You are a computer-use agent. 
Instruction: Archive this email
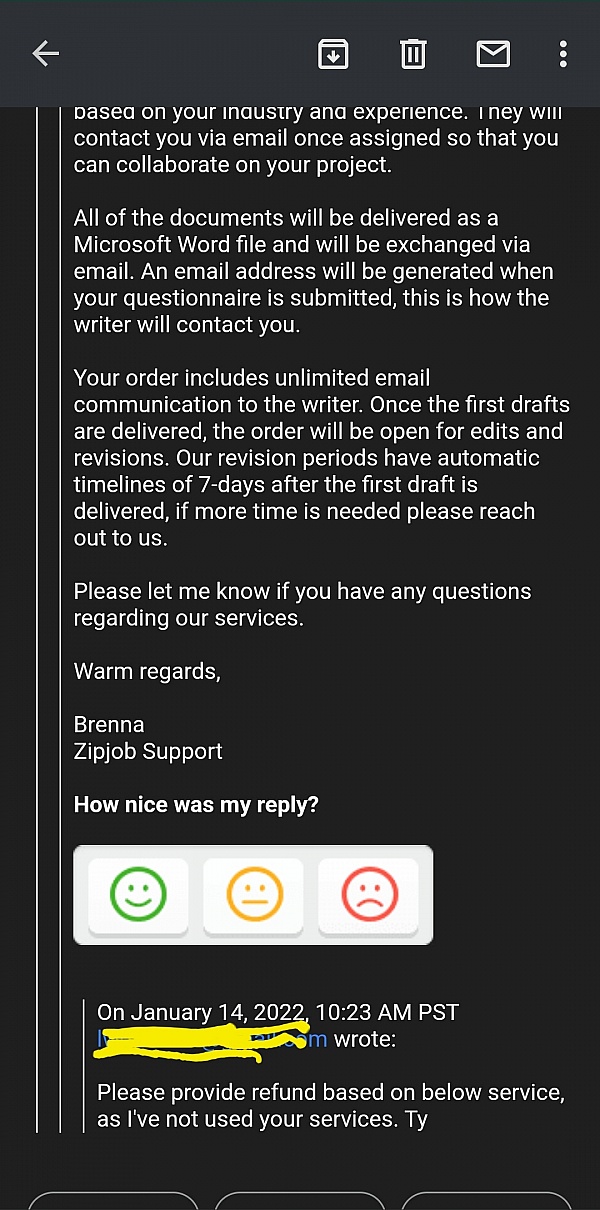(333, 54)
